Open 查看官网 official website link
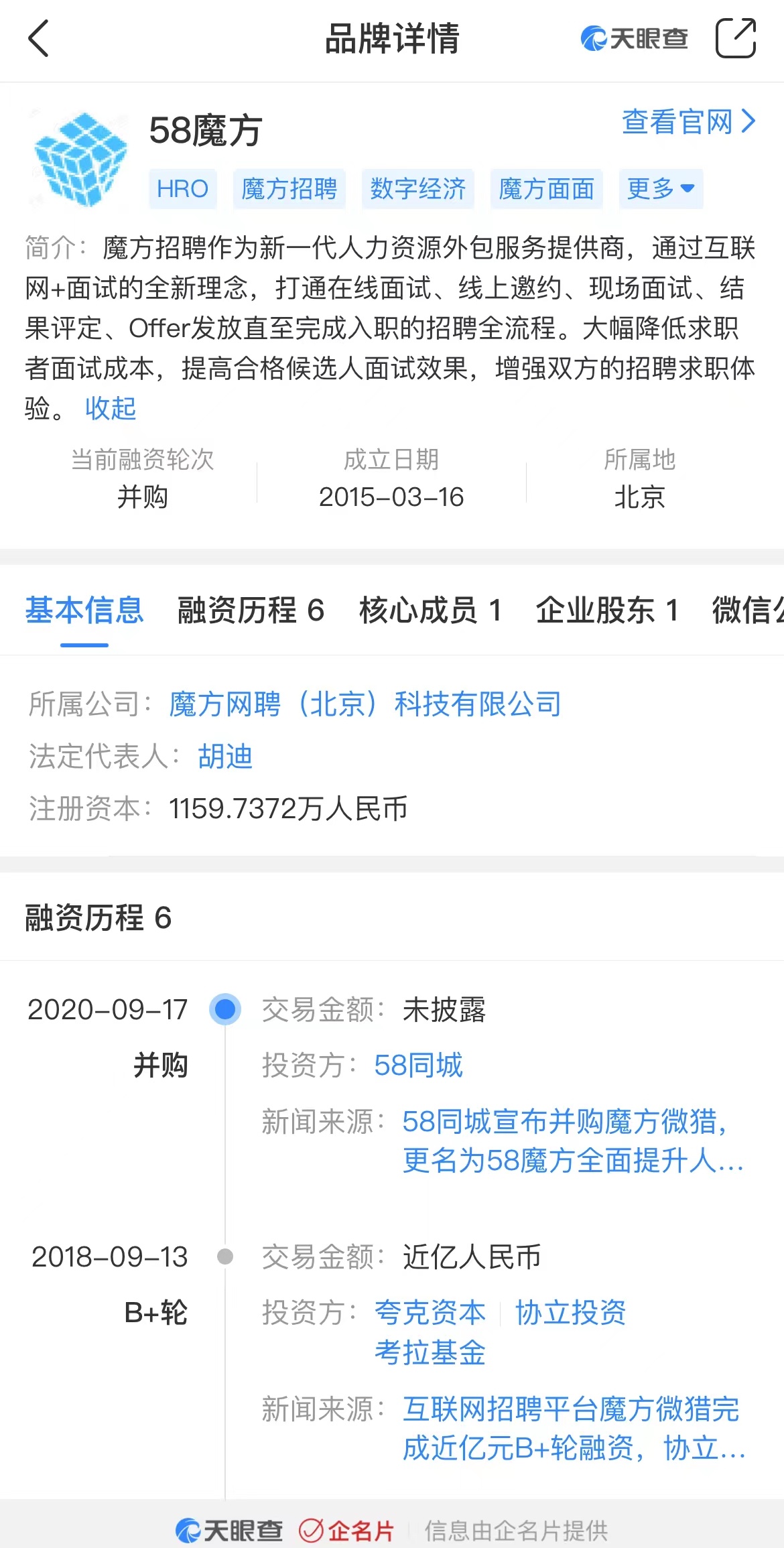The width and height of the screenshot is (784, 1548). point(688,122)
